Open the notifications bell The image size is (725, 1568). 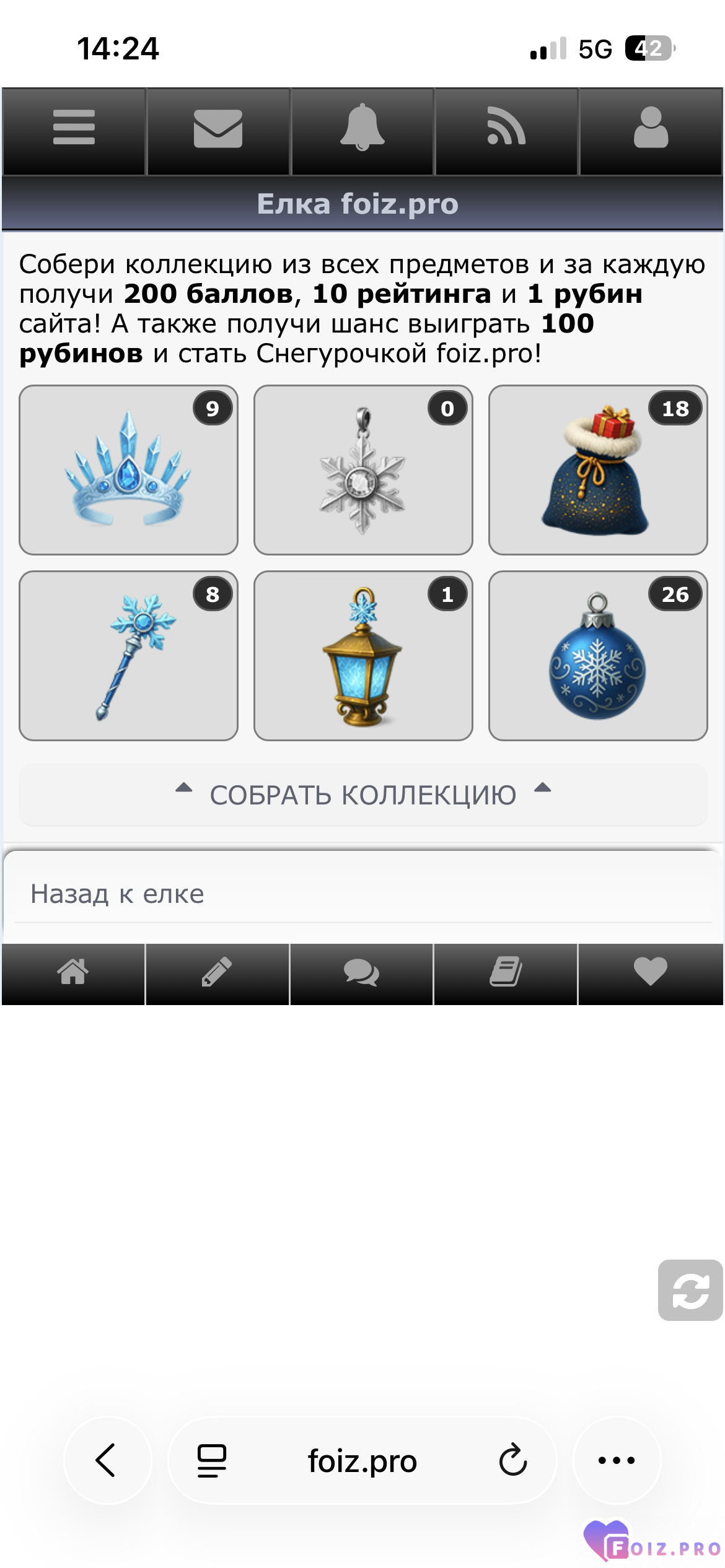pyautogui.click(x=362, y=128)
